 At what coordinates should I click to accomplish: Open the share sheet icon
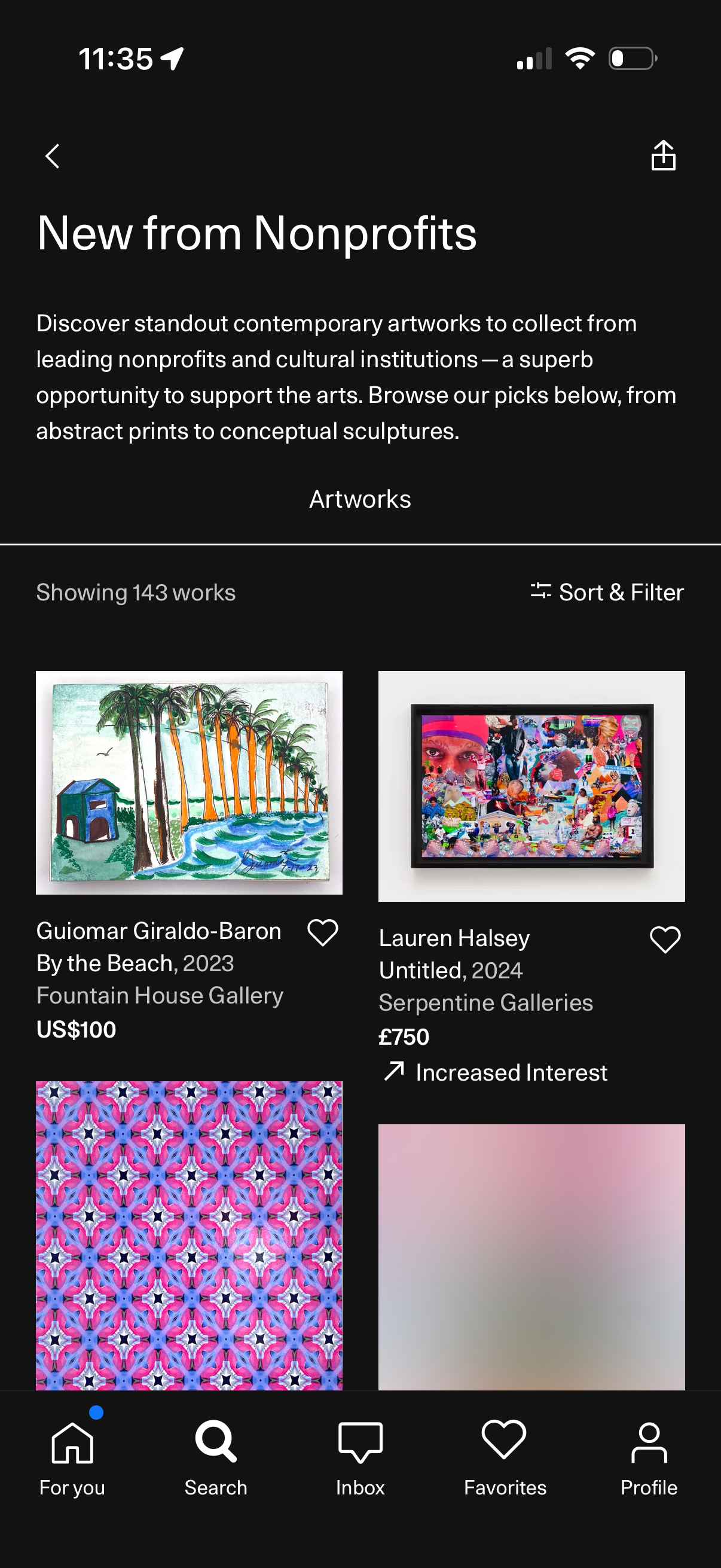tap(663, 157)
